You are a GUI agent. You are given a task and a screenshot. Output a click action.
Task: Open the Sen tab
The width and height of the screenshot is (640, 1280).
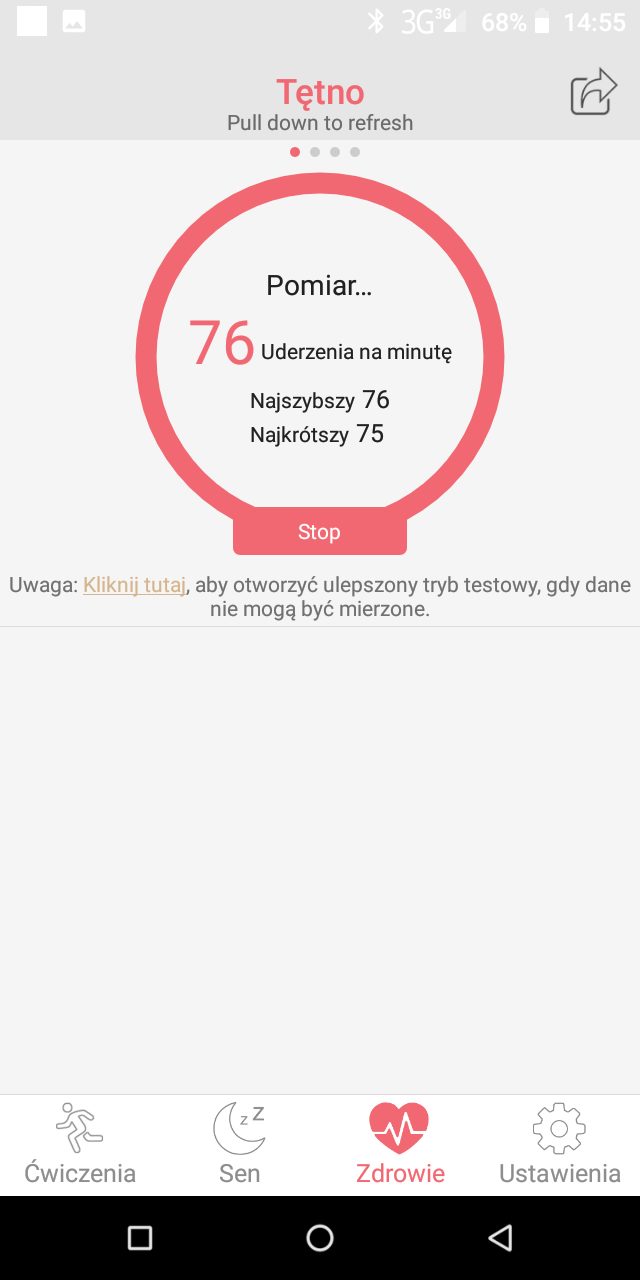(240, 1144)
